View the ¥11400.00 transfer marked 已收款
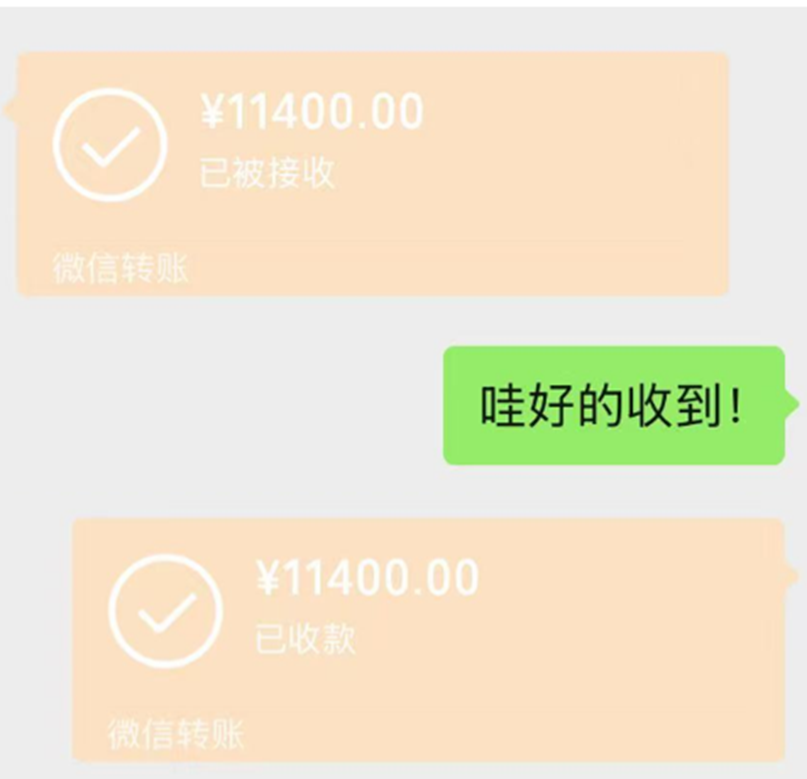 pos(427,638)
